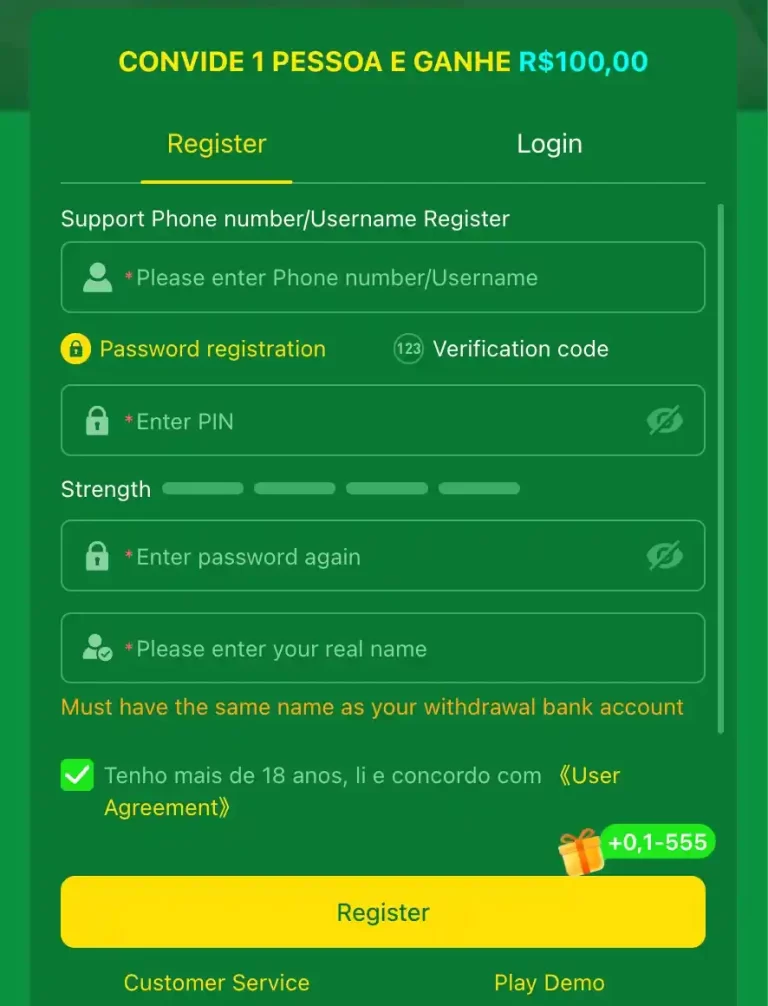Choose Password registration option
The height and width of the screenshot is (1006, 768).
coord(194,349)
